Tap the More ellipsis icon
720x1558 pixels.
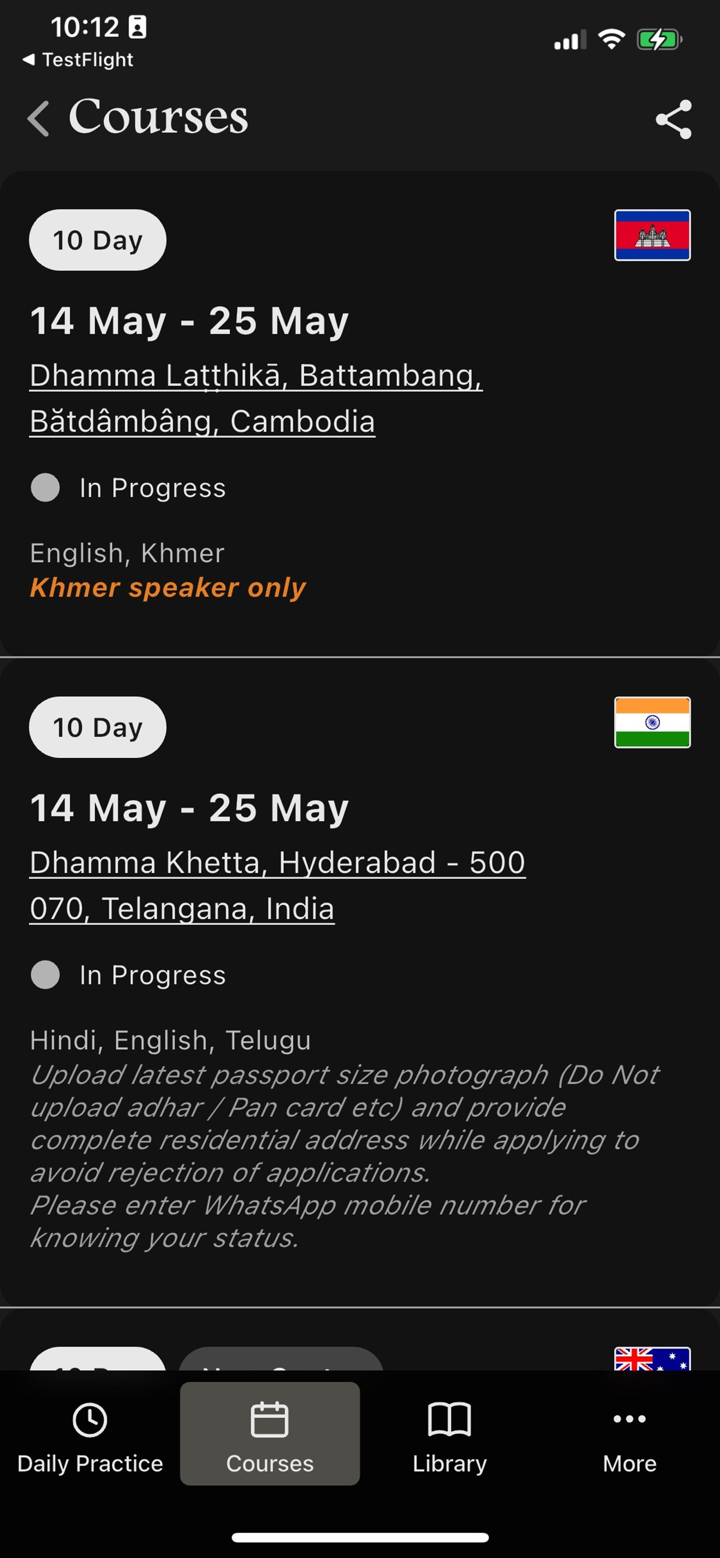[x=629, y=1419]
